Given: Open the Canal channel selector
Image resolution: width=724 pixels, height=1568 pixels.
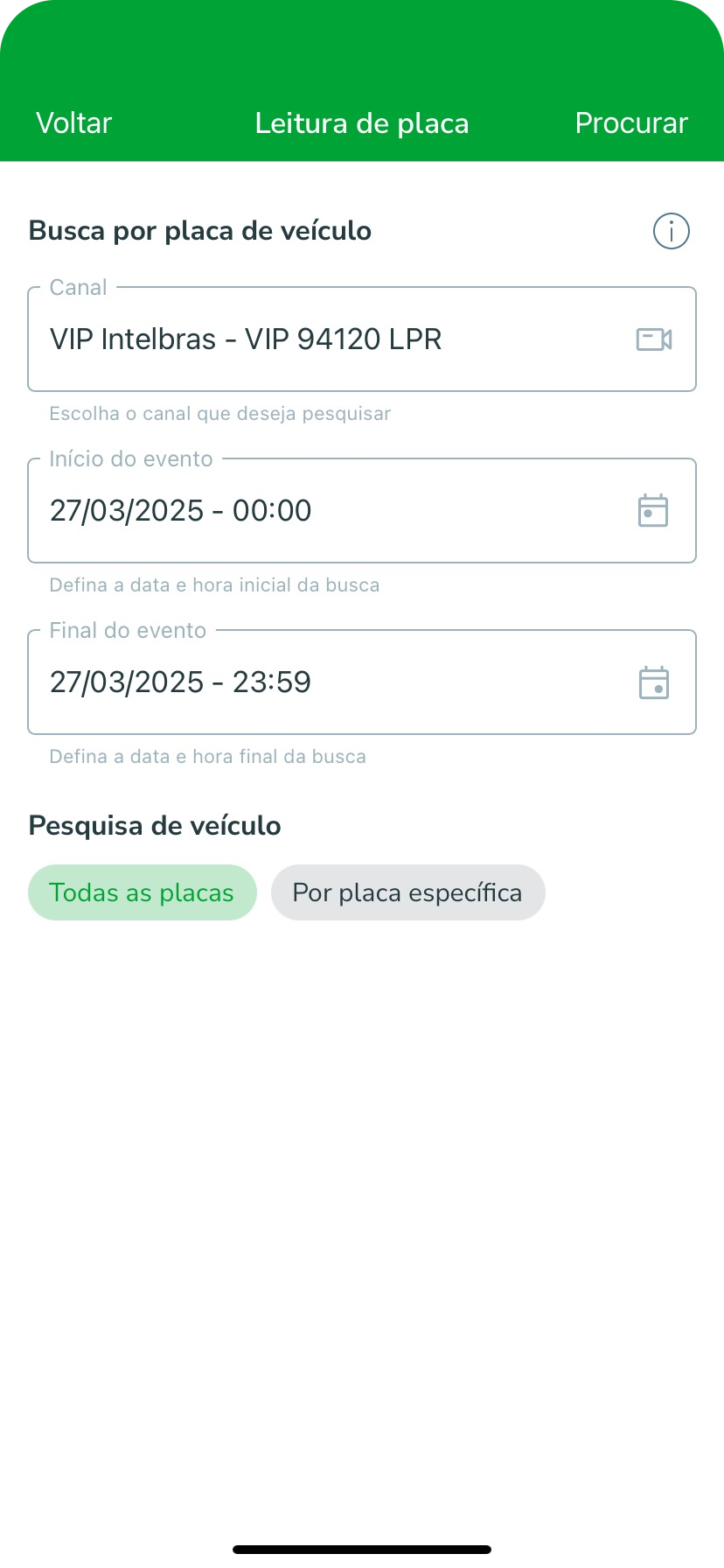Looking at the screenshot, I should [362, 339].
